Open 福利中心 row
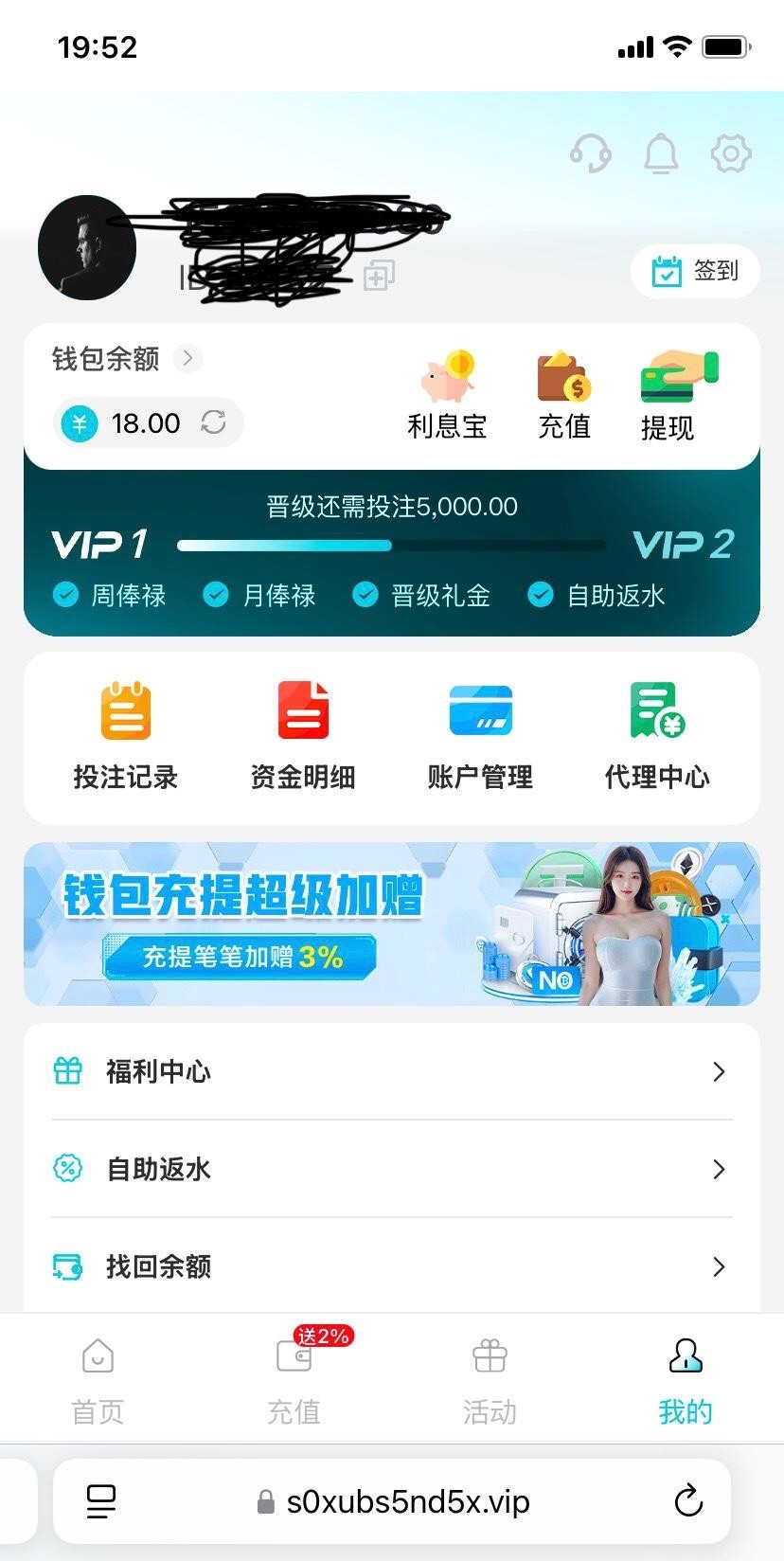Viewport: 784px width, 1561px height. 392,1071
